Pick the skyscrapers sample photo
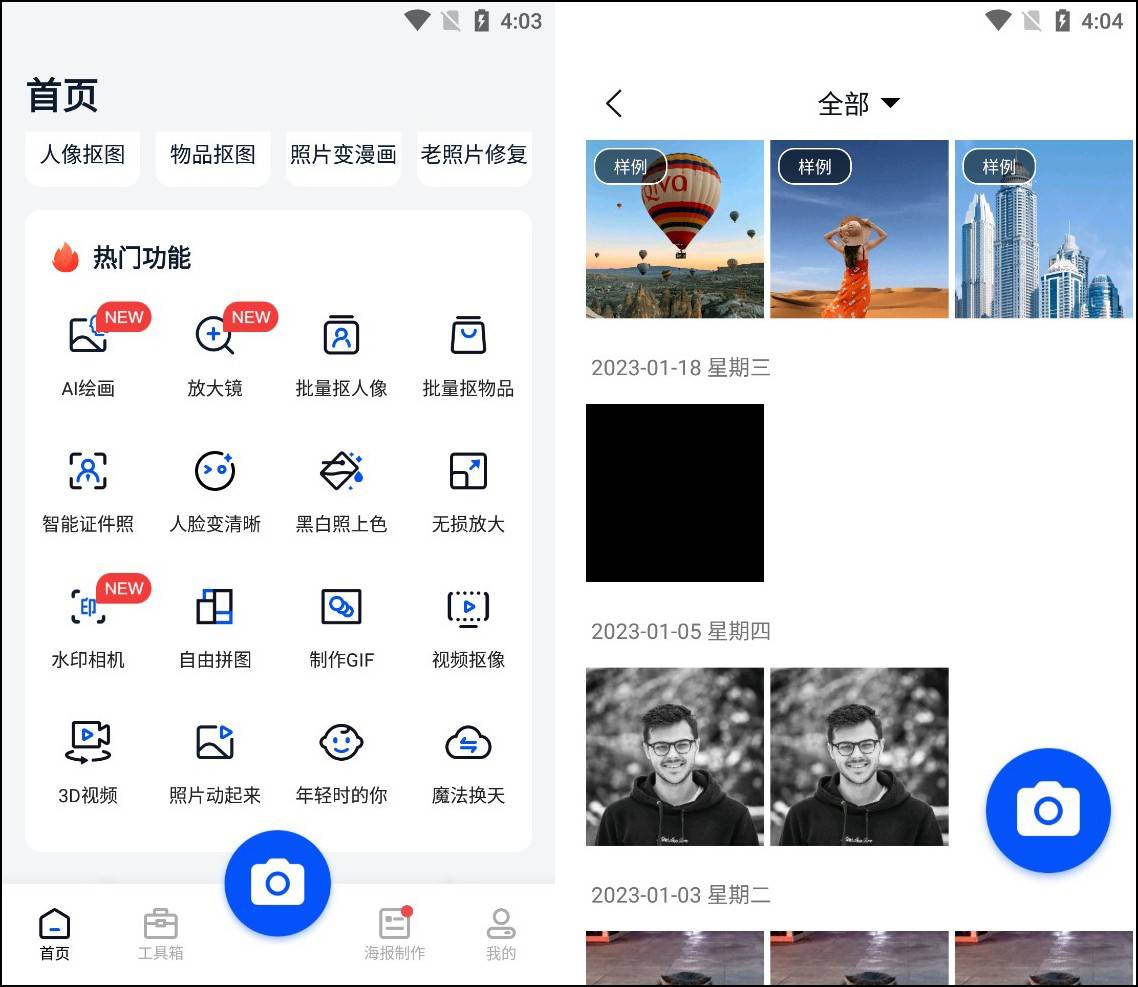 pyautogui.click(x=1043, y=230)
